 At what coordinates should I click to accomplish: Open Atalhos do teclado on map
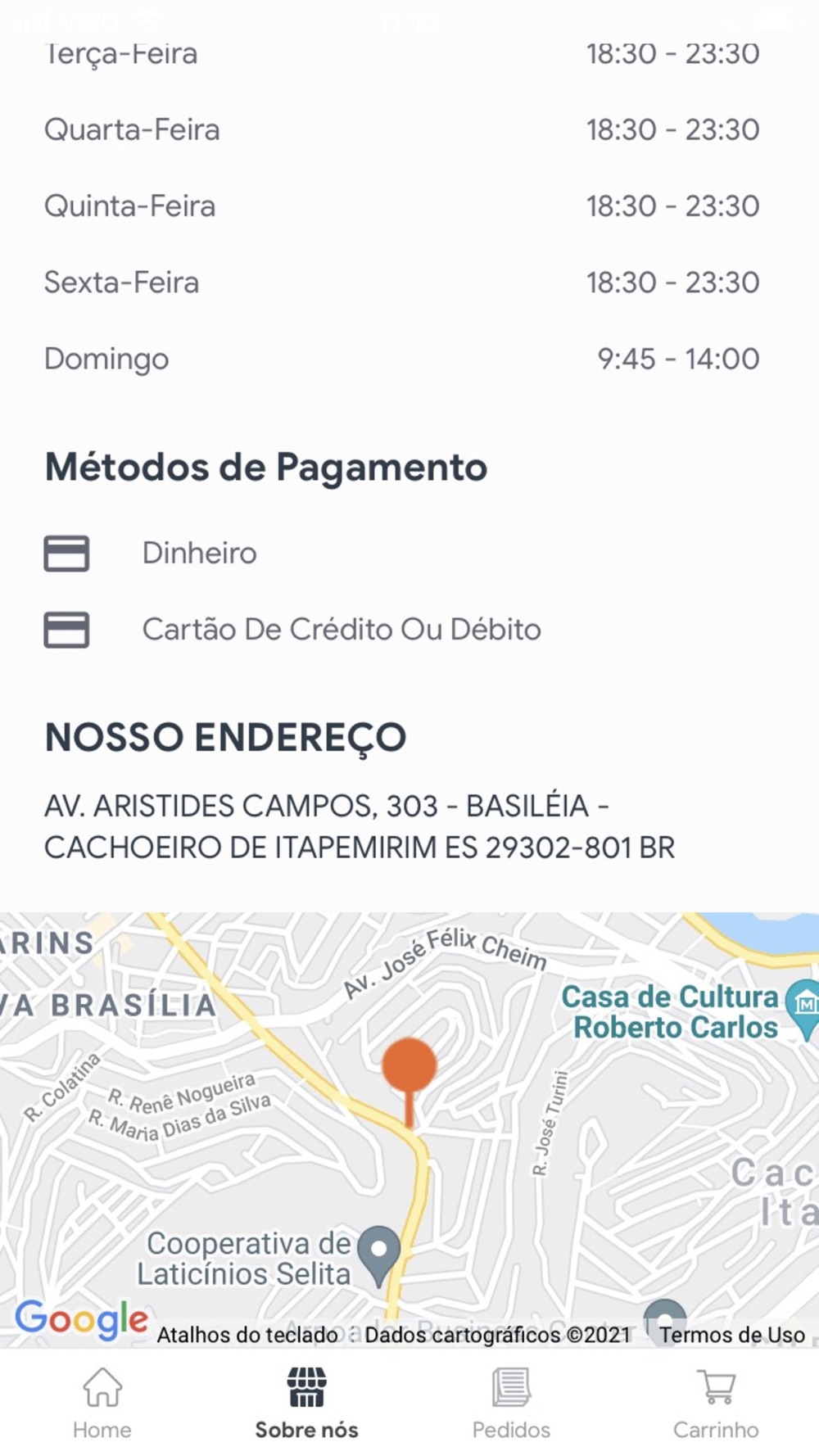tap(247, 1336)
